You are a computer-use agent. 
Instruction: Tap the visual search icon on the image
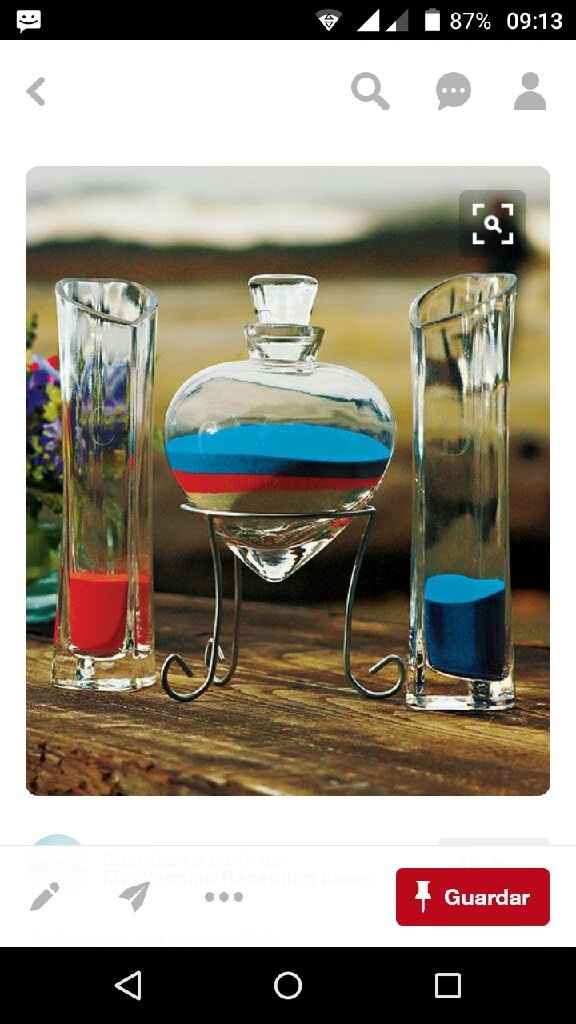coord(493,224)
